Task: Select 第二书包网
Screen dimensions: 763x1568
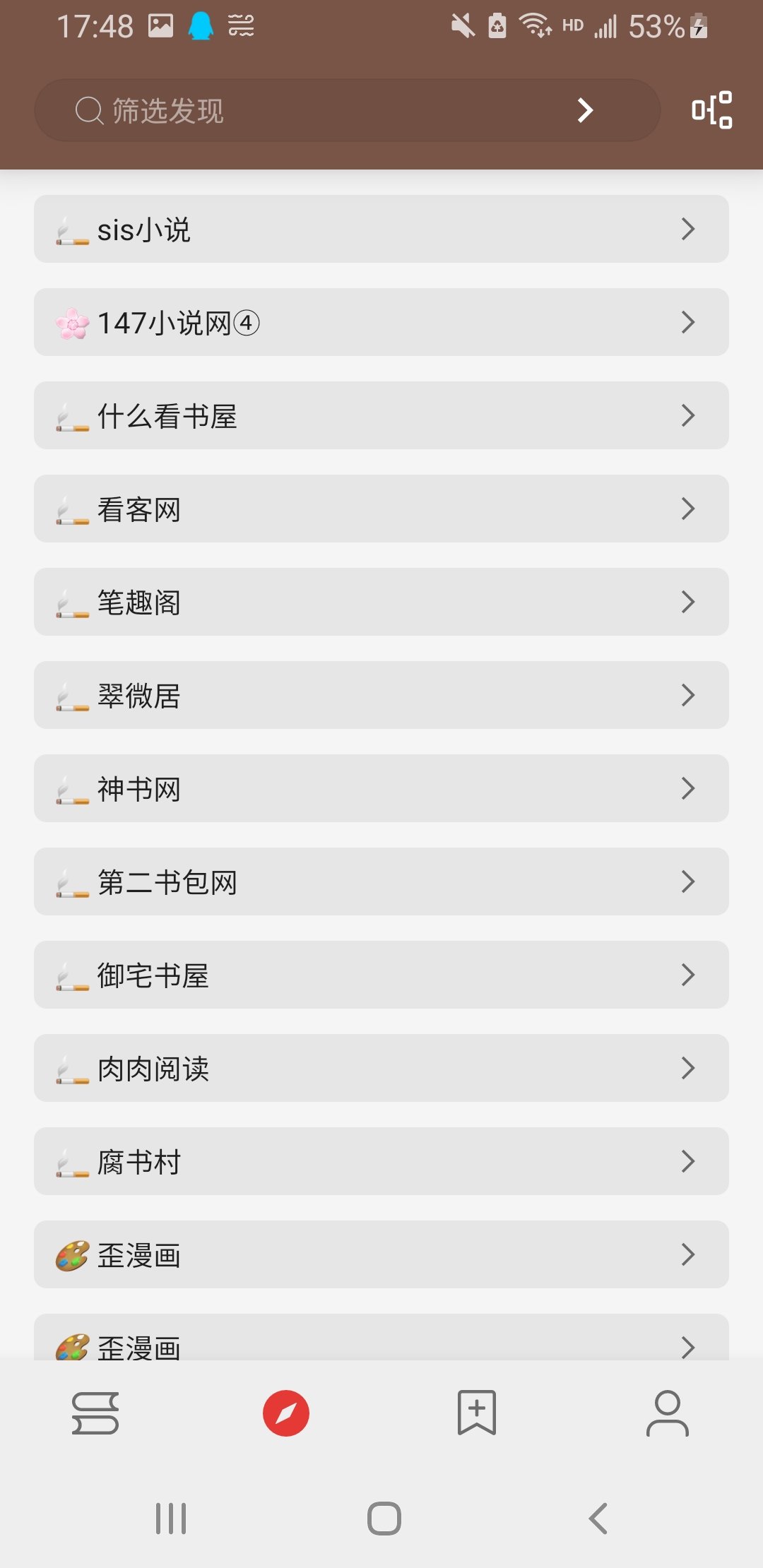Action: (x=381, y=881)
